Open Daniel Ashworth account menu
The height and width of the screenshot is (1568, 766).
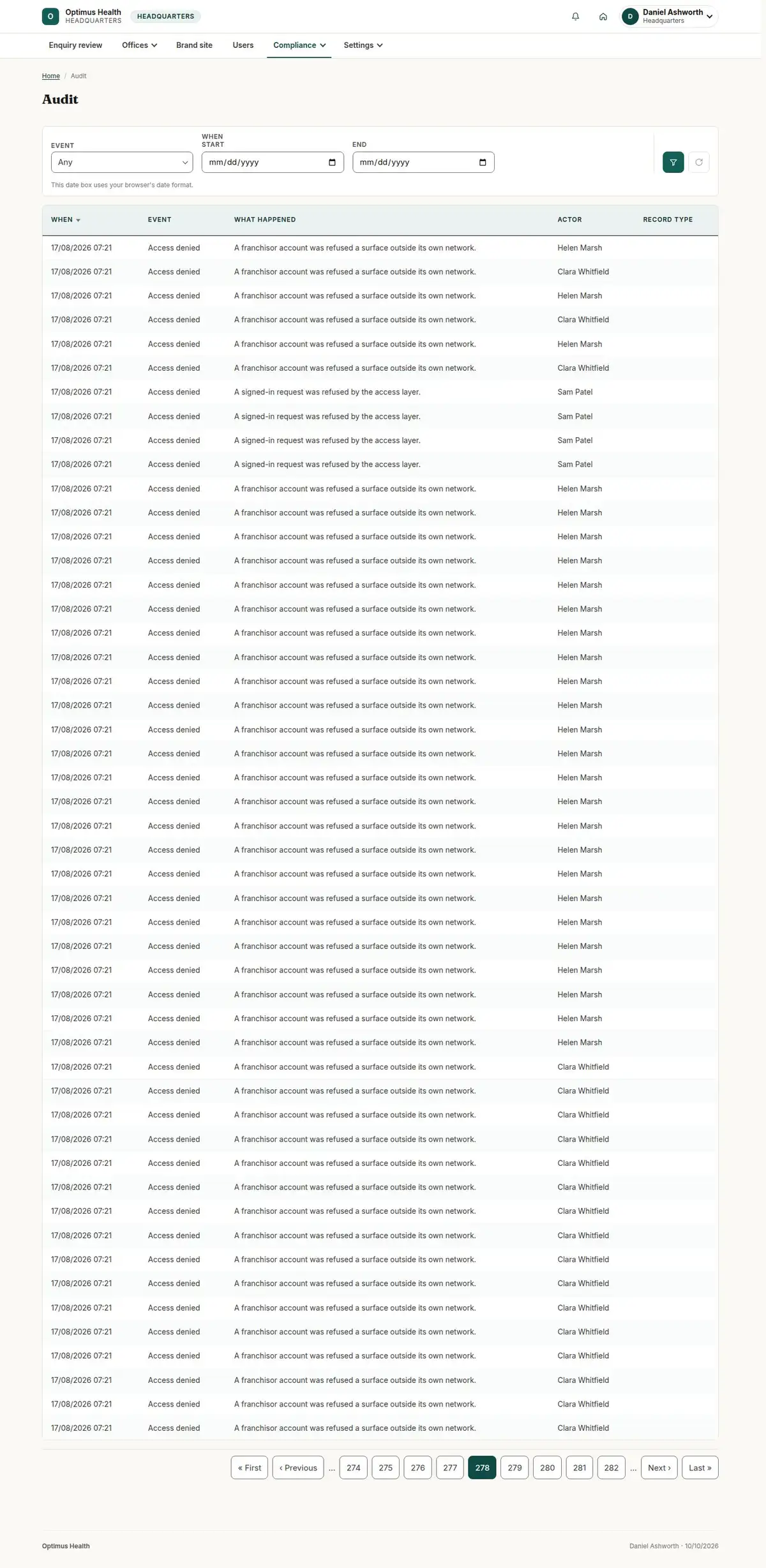pos(669,17)
